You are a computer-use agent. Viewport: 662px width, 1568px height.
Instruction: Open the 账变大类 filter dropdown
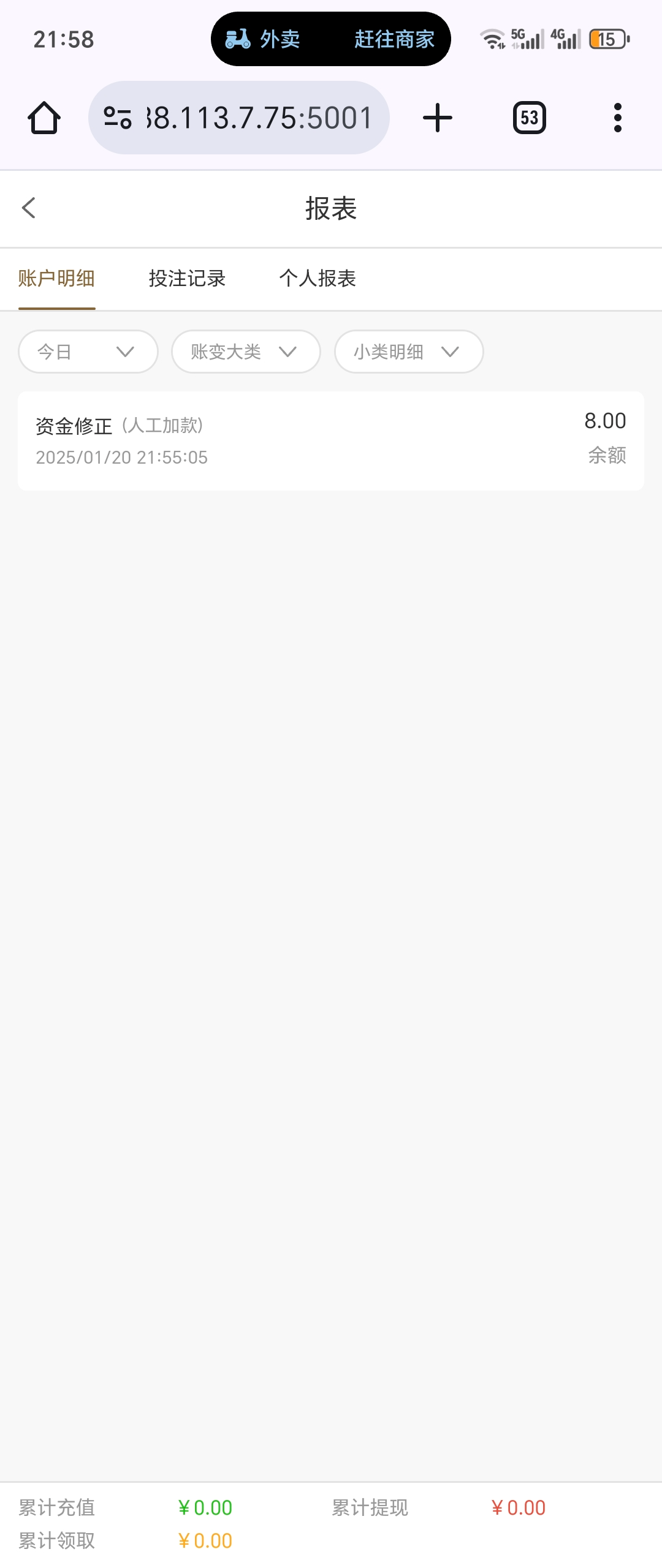pyautogui.click(x=246, y=352)
